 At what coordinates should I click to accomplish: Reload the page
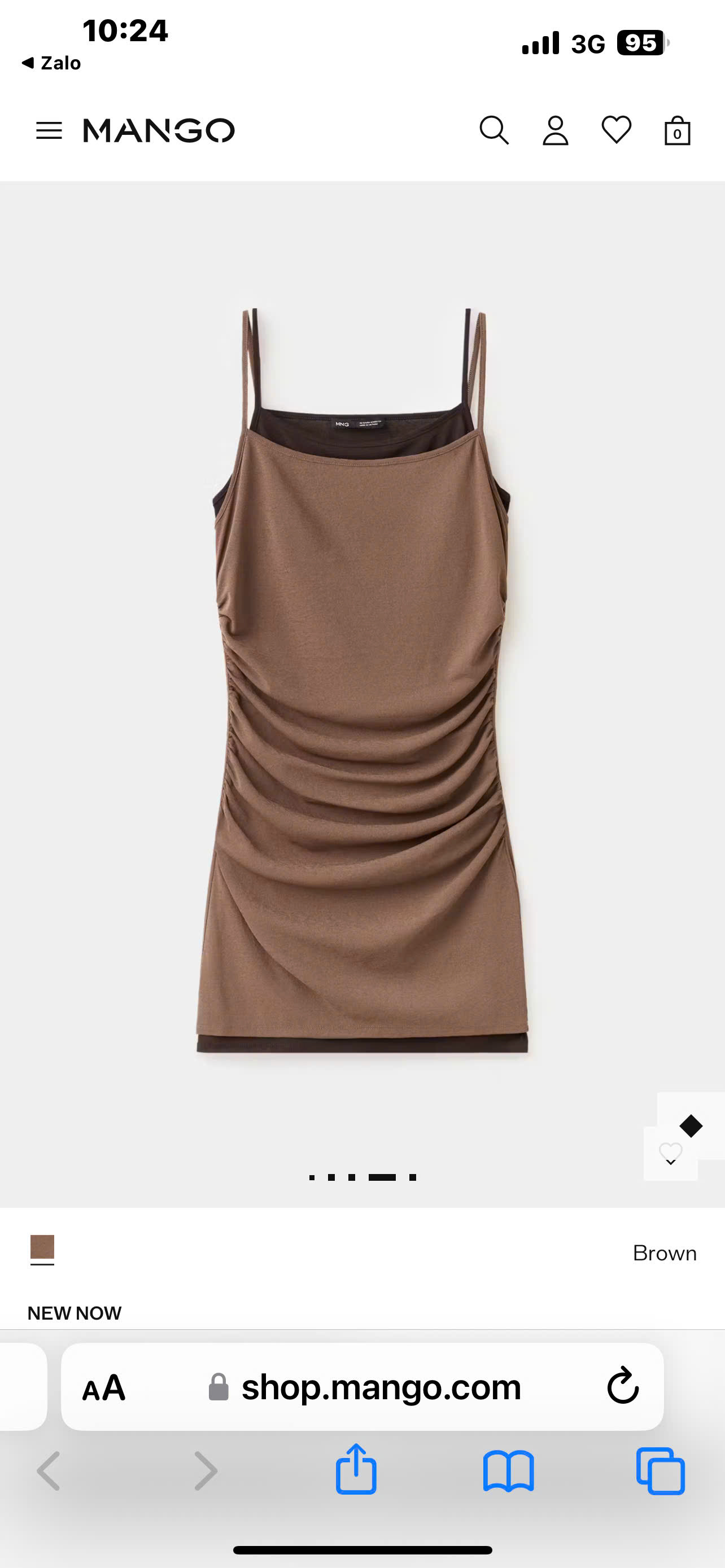[623, 1387]
